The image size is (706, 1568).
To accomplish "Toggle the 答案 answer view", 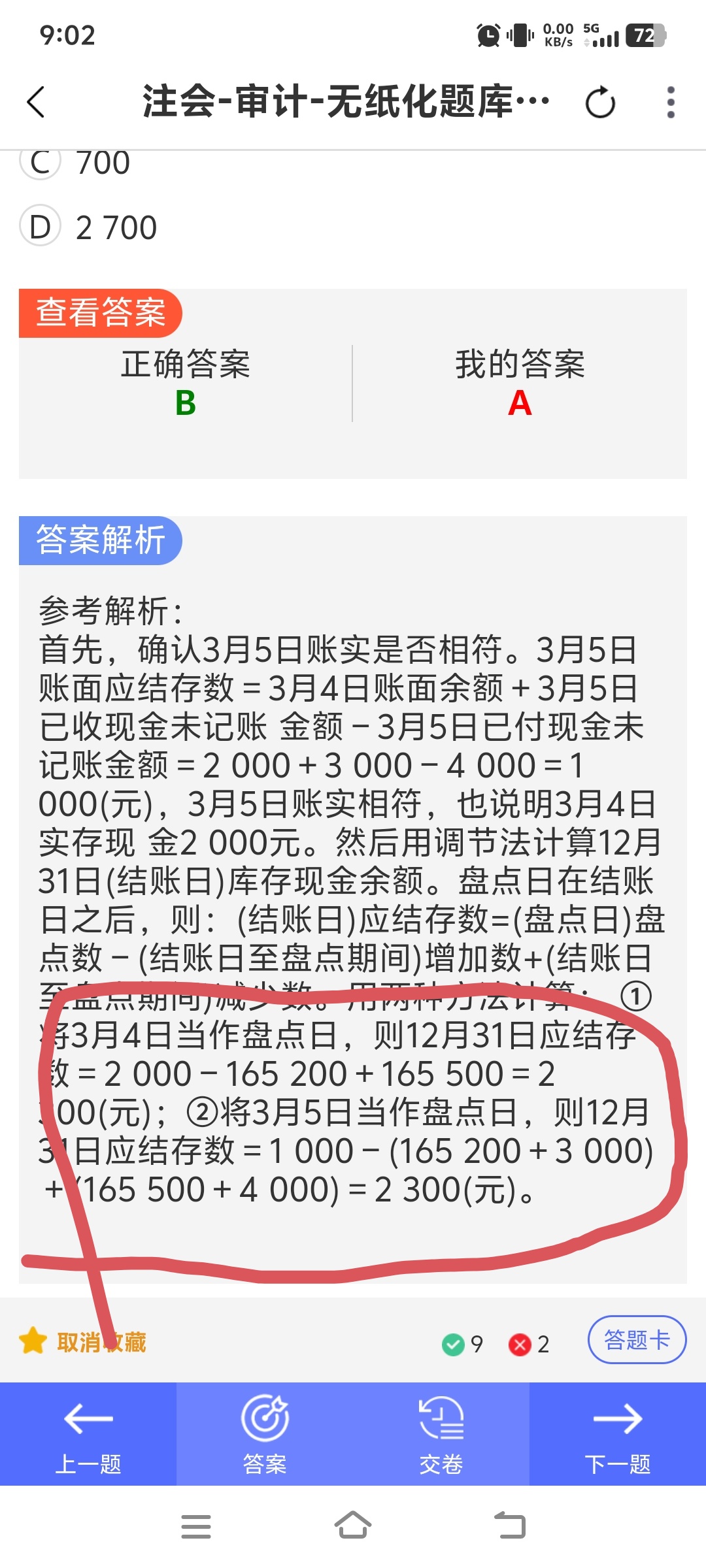I will 265,1433.
